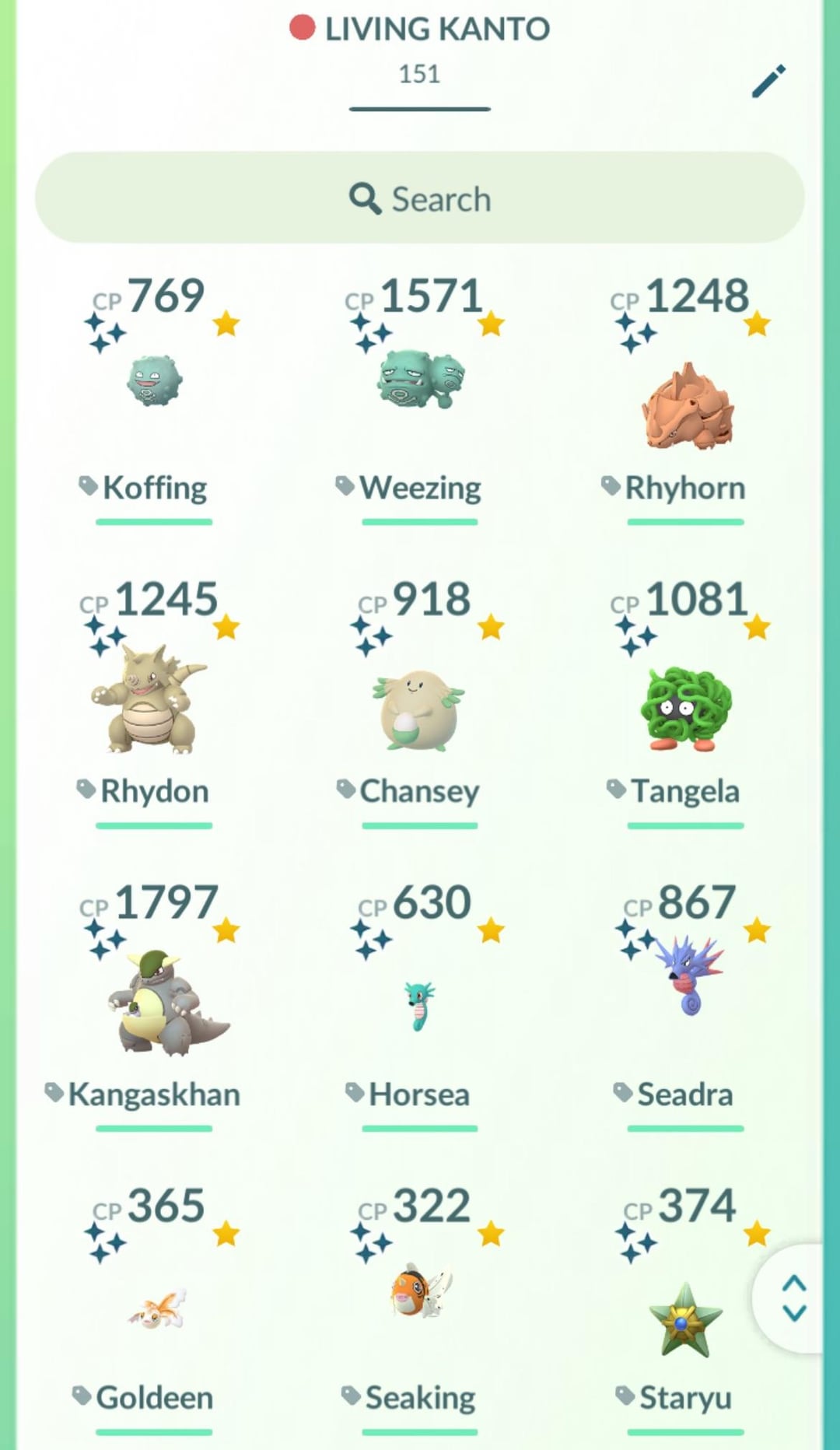Image resolution: width=840 pixels, height=1450 pixels.
Task: Open Koffing with CP 769
Action: pyautogui.click(x=154, y=381)
